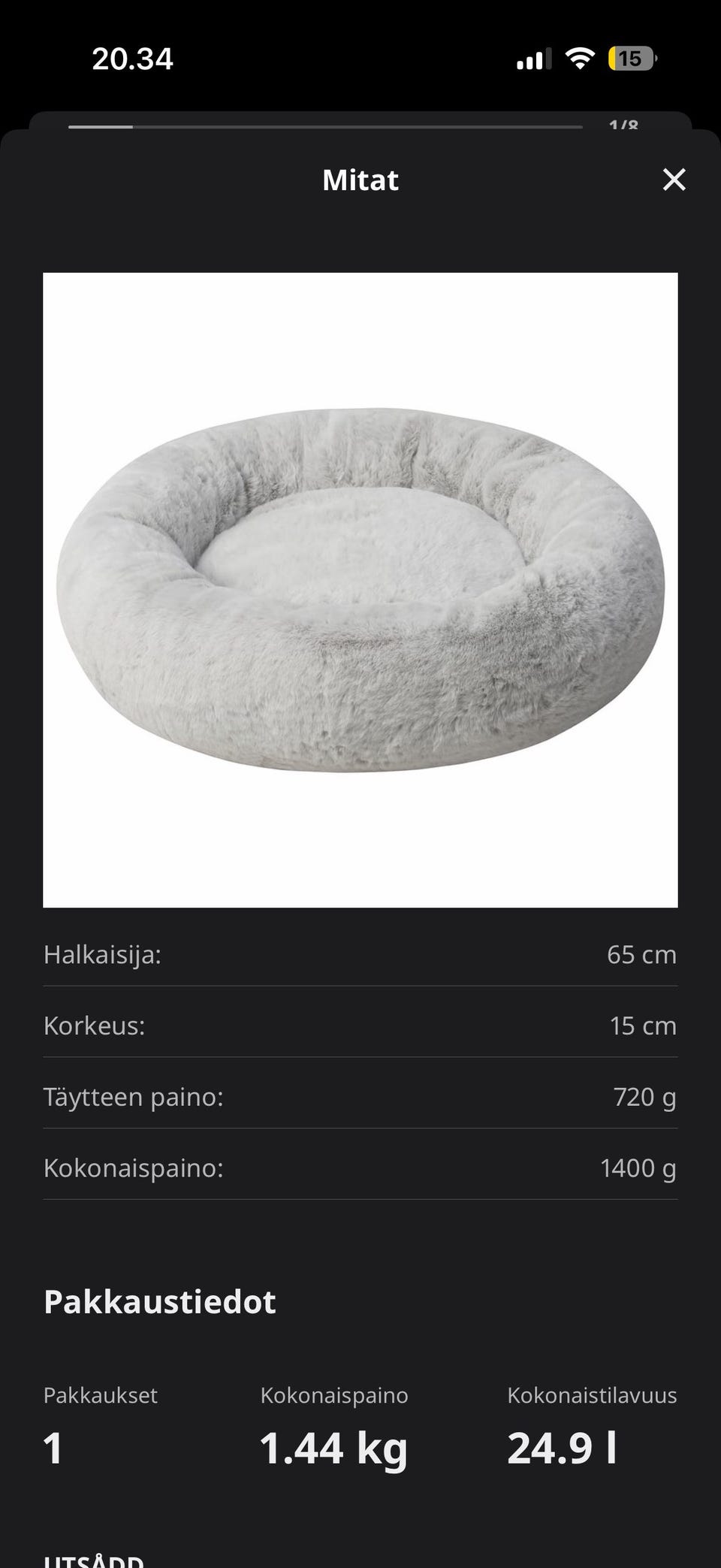The width and height of the screenshot is (721, 1568).
Task: Dismiss the Mitat dimensions sheet
Action: [674, 180]
